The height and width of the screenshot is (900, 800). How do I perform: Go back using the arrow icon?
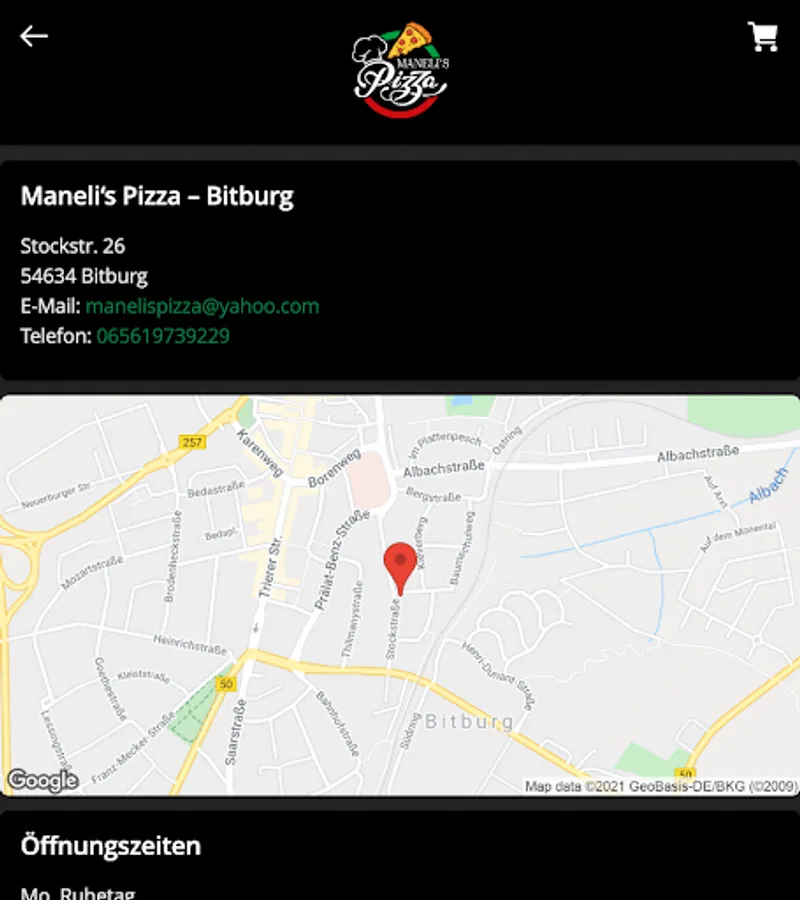[34, 37]
